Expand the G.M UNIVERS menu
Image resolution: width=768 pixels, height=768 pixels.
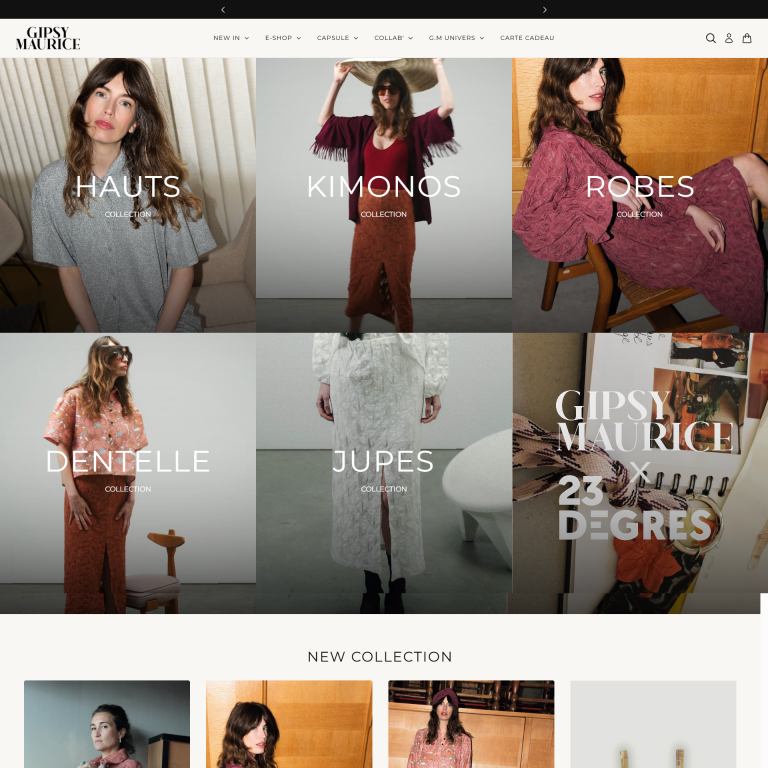tap(456, 38)
